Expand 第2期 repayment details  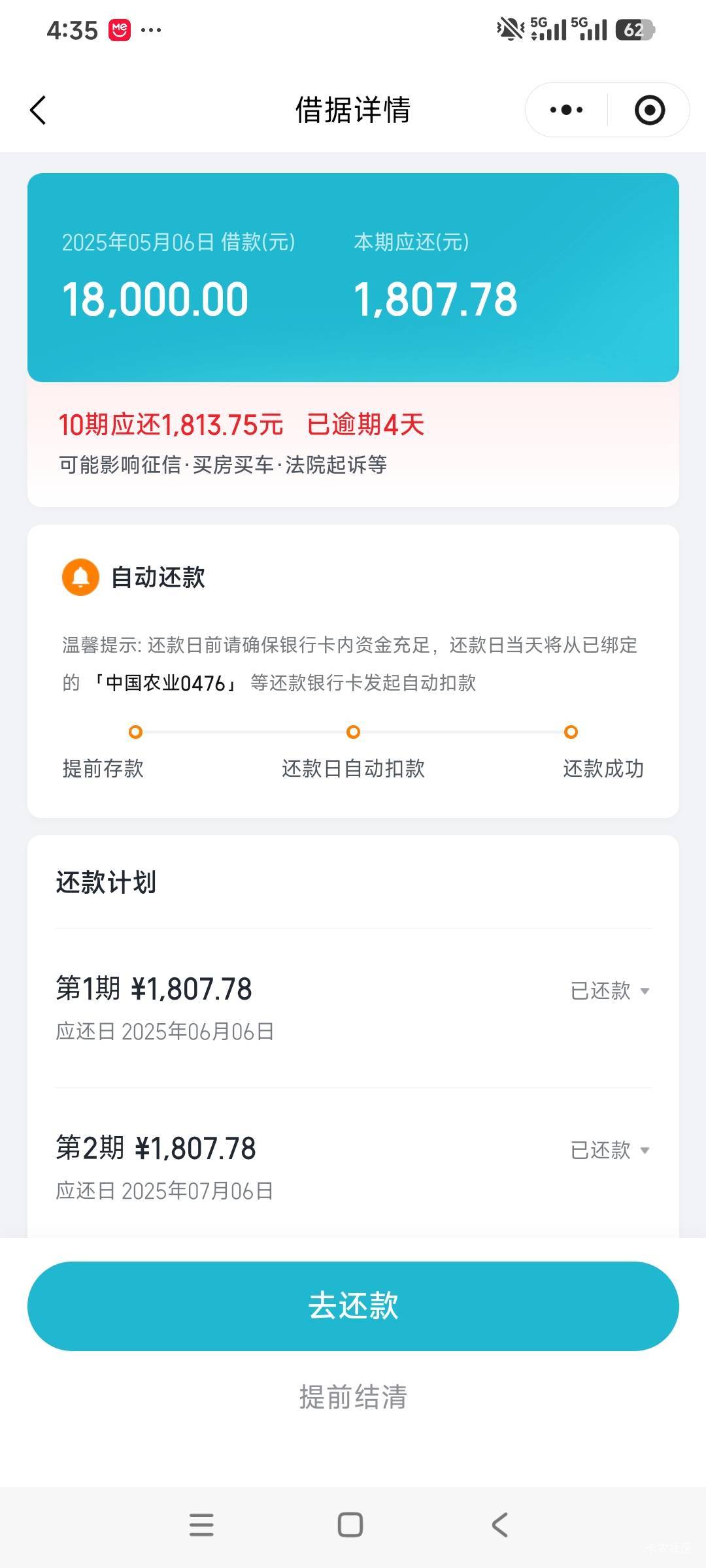pyautogui.click(x=610, y=1150)
